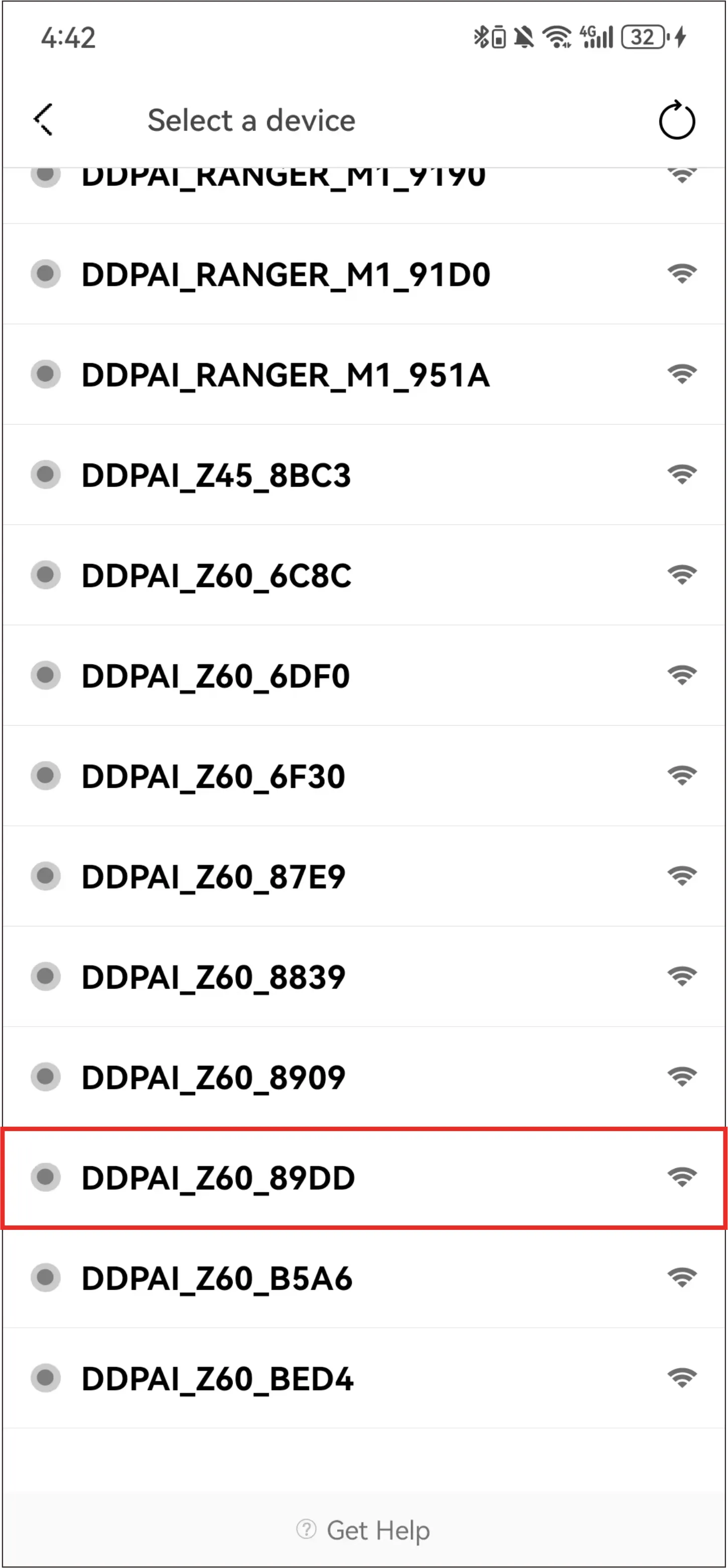728x1568 pixels.
Task: Choose DDPAI_RANGER_M1_951A from the list
Action: click(x=364, y=374)
